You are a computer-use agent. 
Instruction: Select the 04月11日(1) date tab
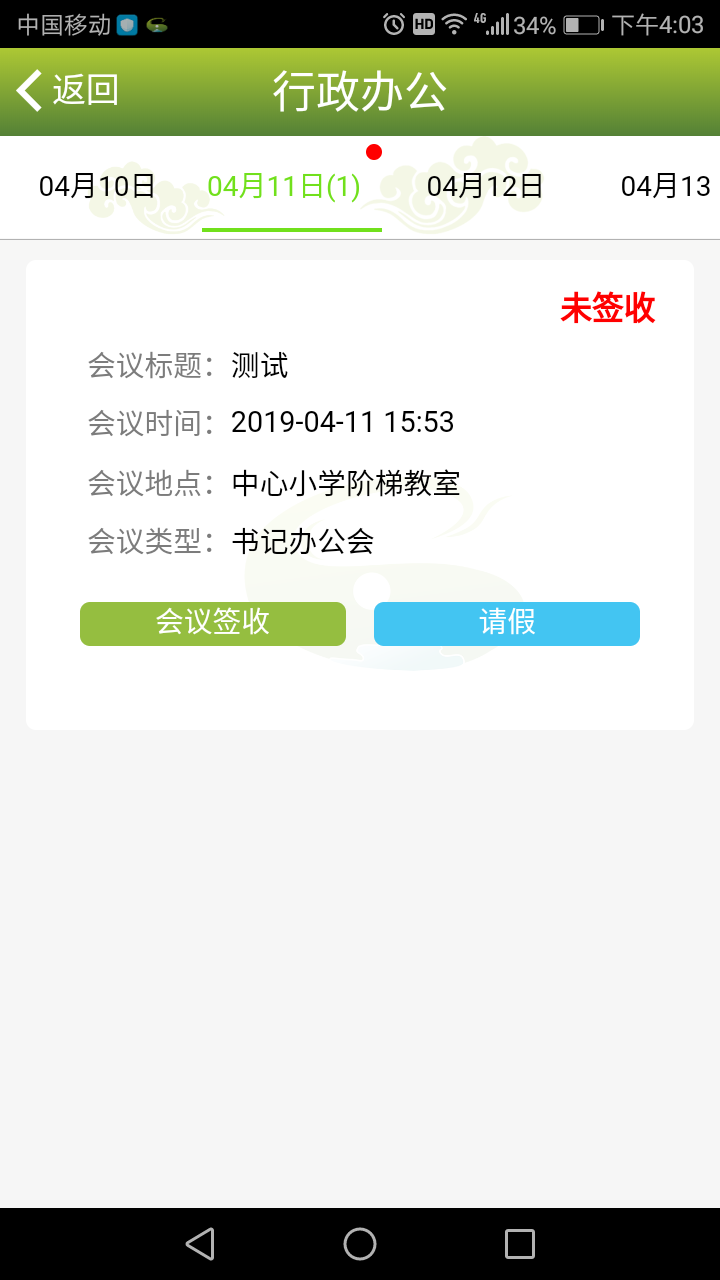[284, 186]
